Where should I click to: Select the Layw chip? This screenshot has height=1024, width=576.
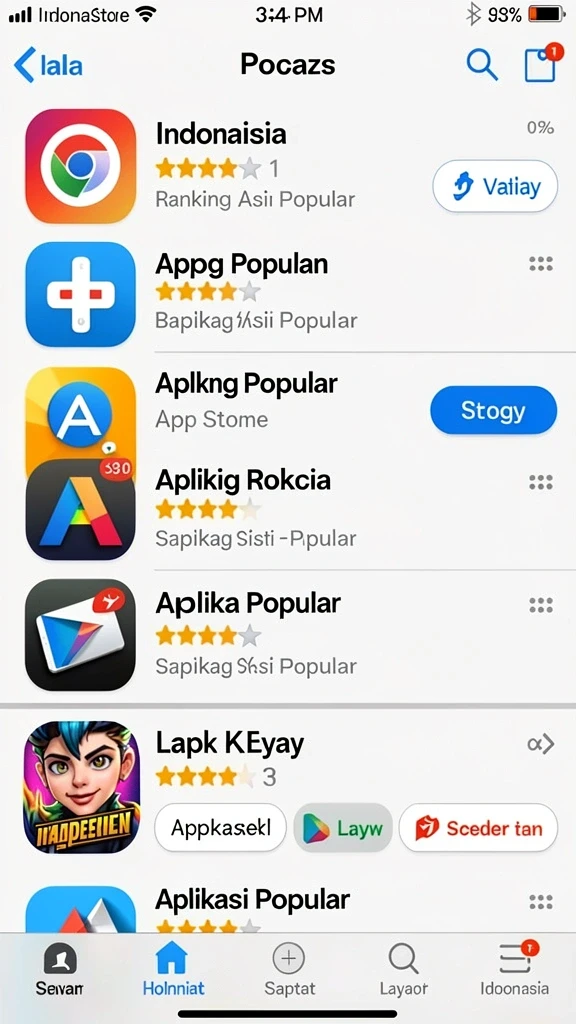pyautogui.click(x=343, y=828)
